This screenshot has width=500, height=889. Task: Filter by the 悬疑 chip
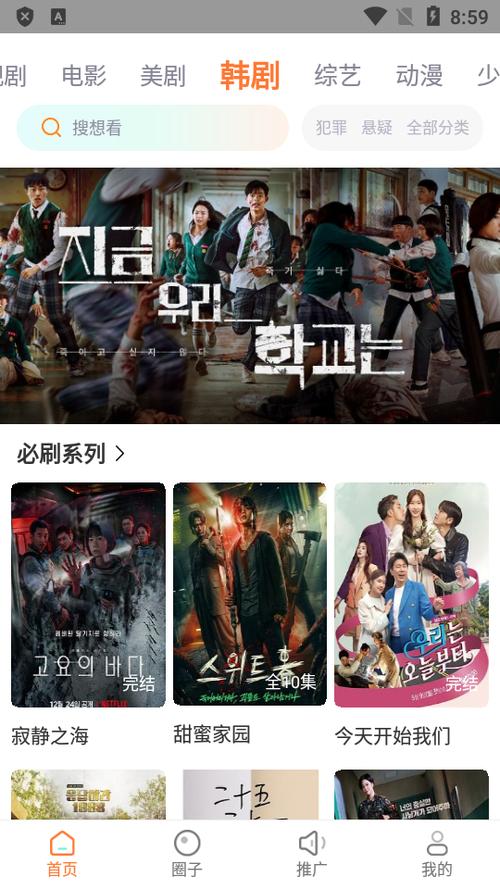point(377,128)
